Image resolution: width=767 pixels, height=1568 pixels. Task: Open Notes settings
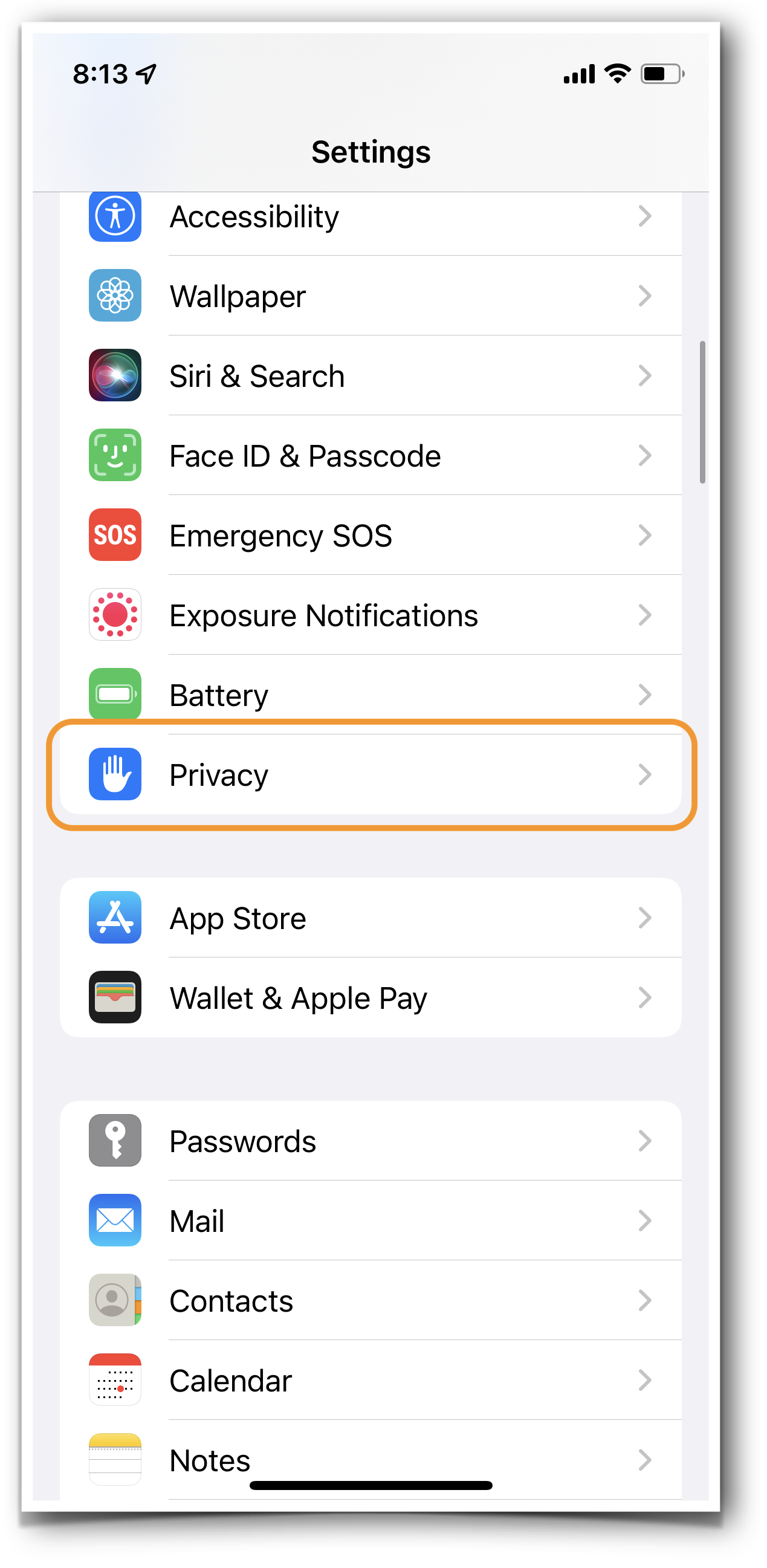coord(370,1460)
